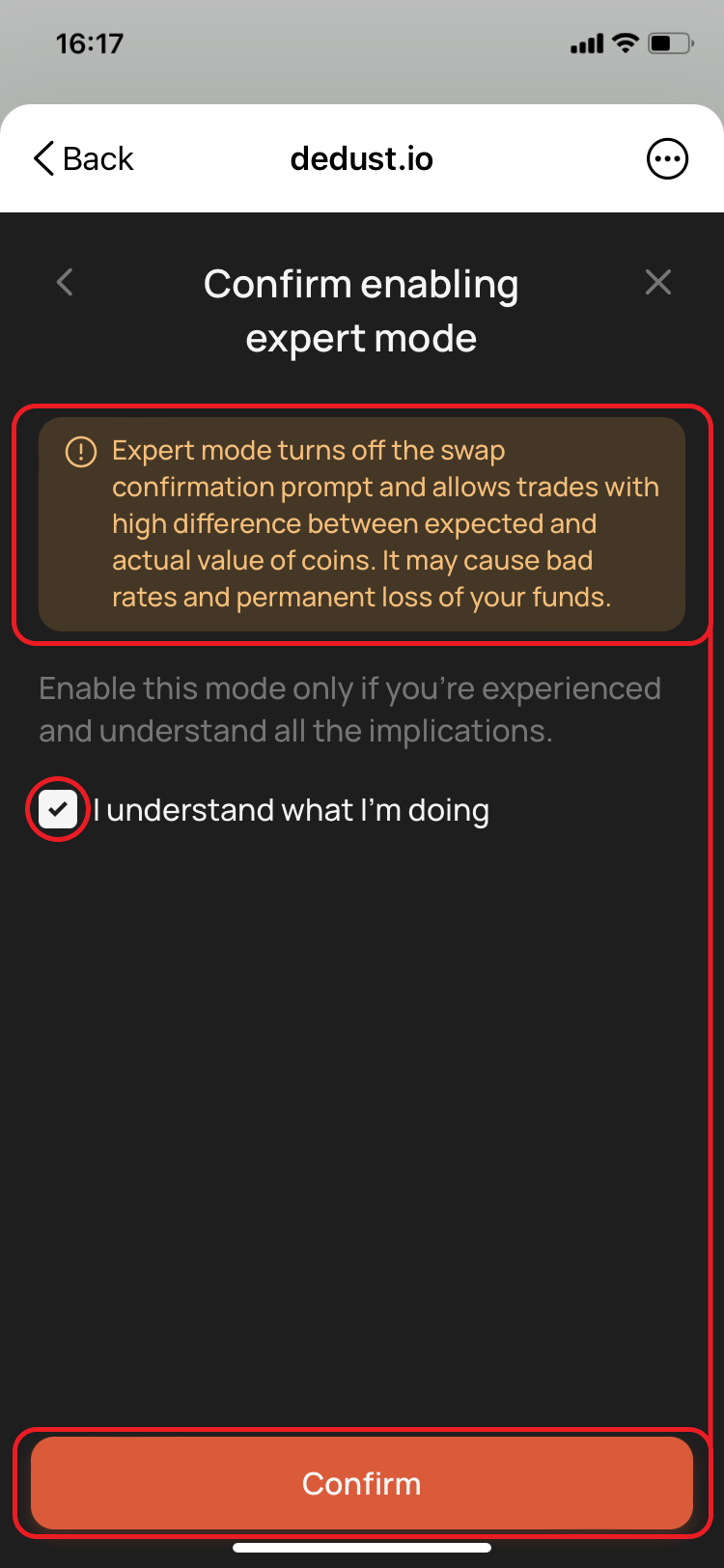The image size is (724, 1568).
Task: Confirm enabling expert mode
Action: tap(362, 1483)
